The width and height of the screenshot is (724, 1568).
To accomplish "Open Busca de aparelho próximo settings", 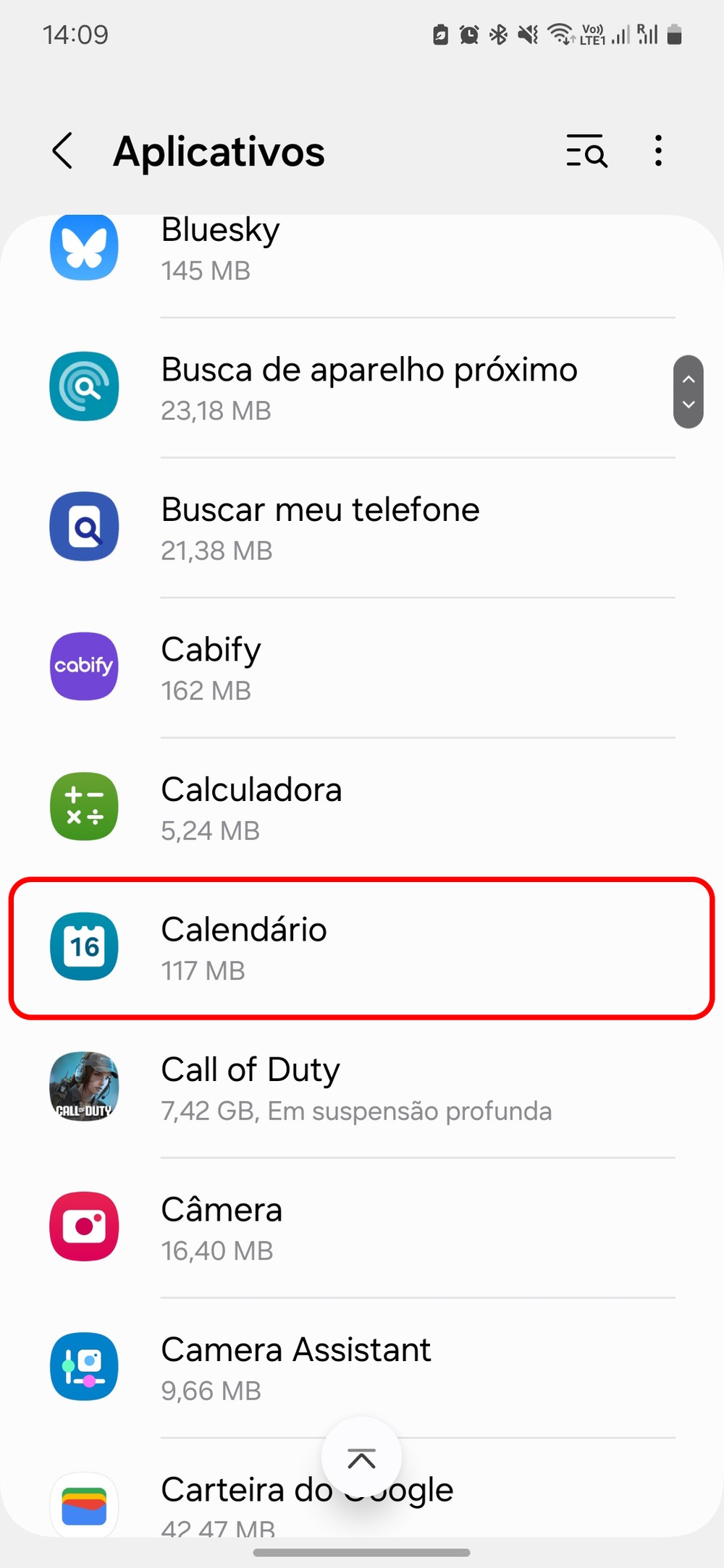I will [362, 389].
